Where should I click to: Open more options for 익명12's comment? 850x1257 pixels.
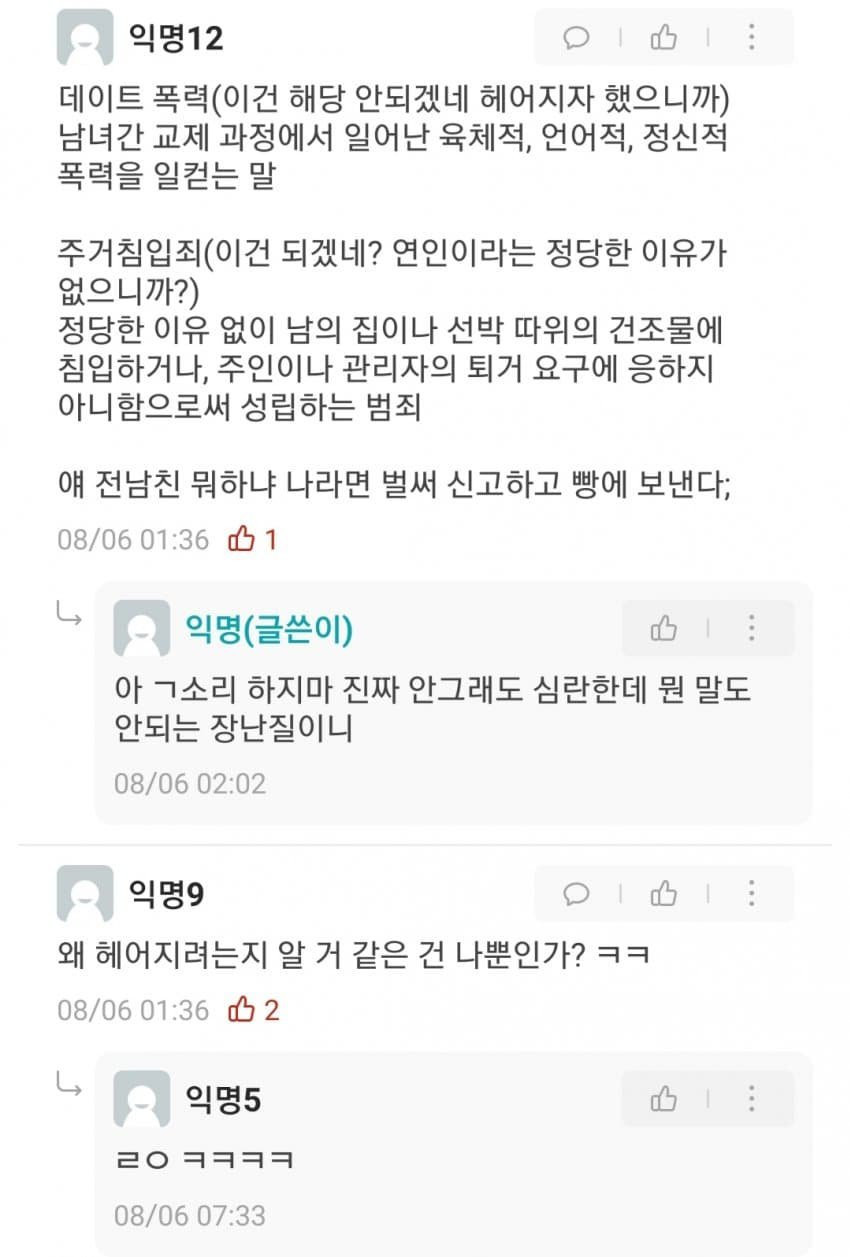[x=751, y=38]
